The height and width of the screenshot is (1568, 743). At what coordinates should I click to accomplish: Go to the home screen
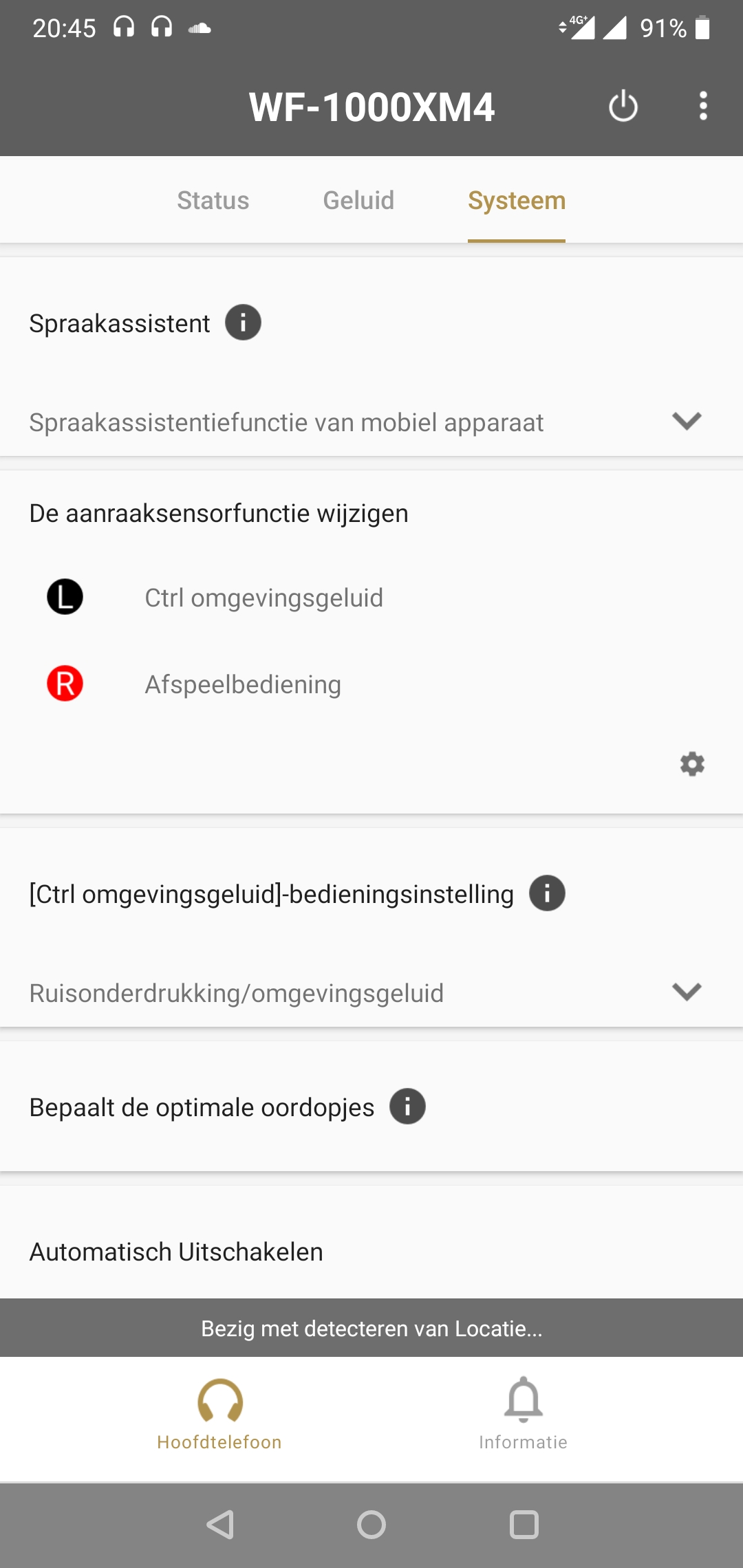tap(371, 1525)
